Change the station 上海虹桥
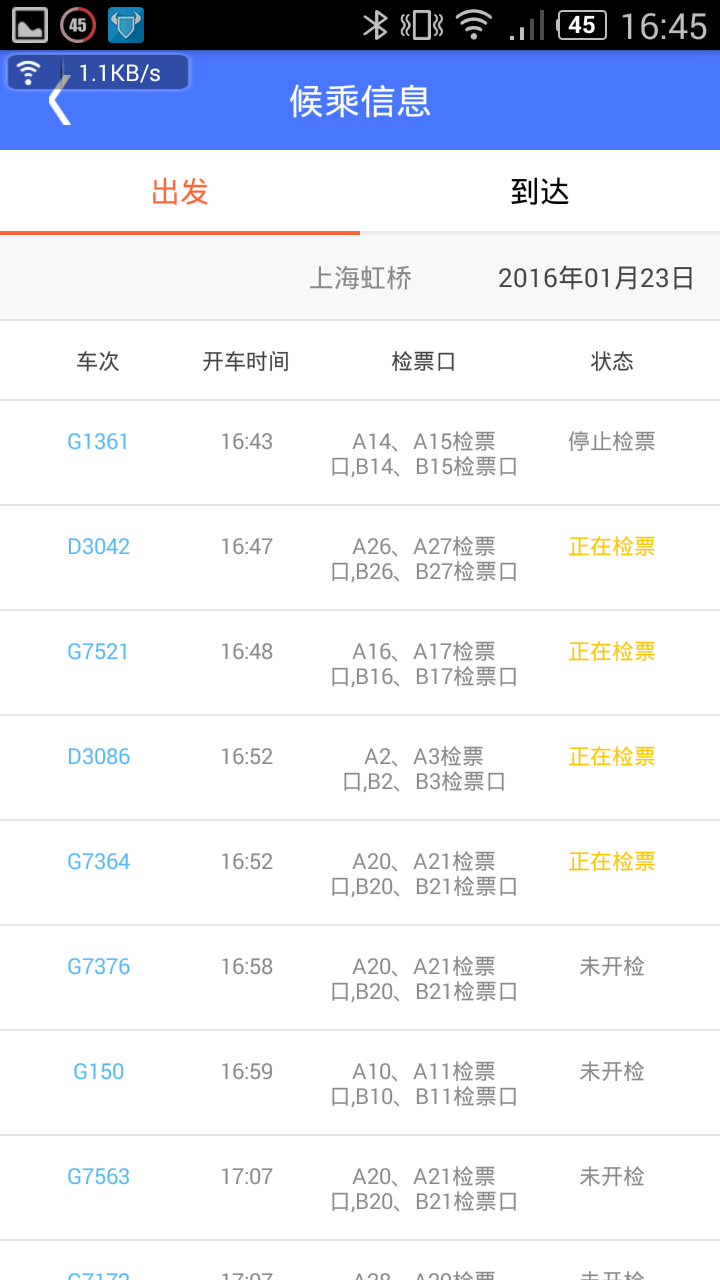This screenshot has width=720, height=1280. click(x=360, y=278)
